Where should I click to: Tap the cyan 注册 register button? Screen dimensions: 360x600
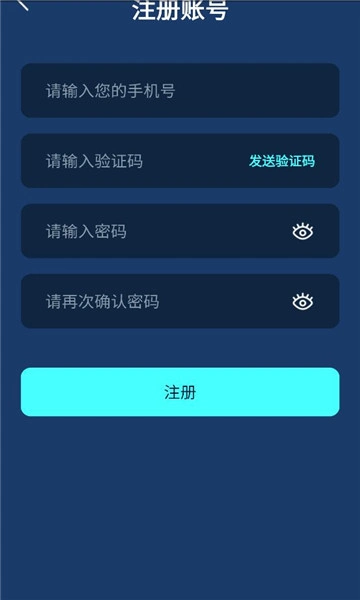click(180, 392)
